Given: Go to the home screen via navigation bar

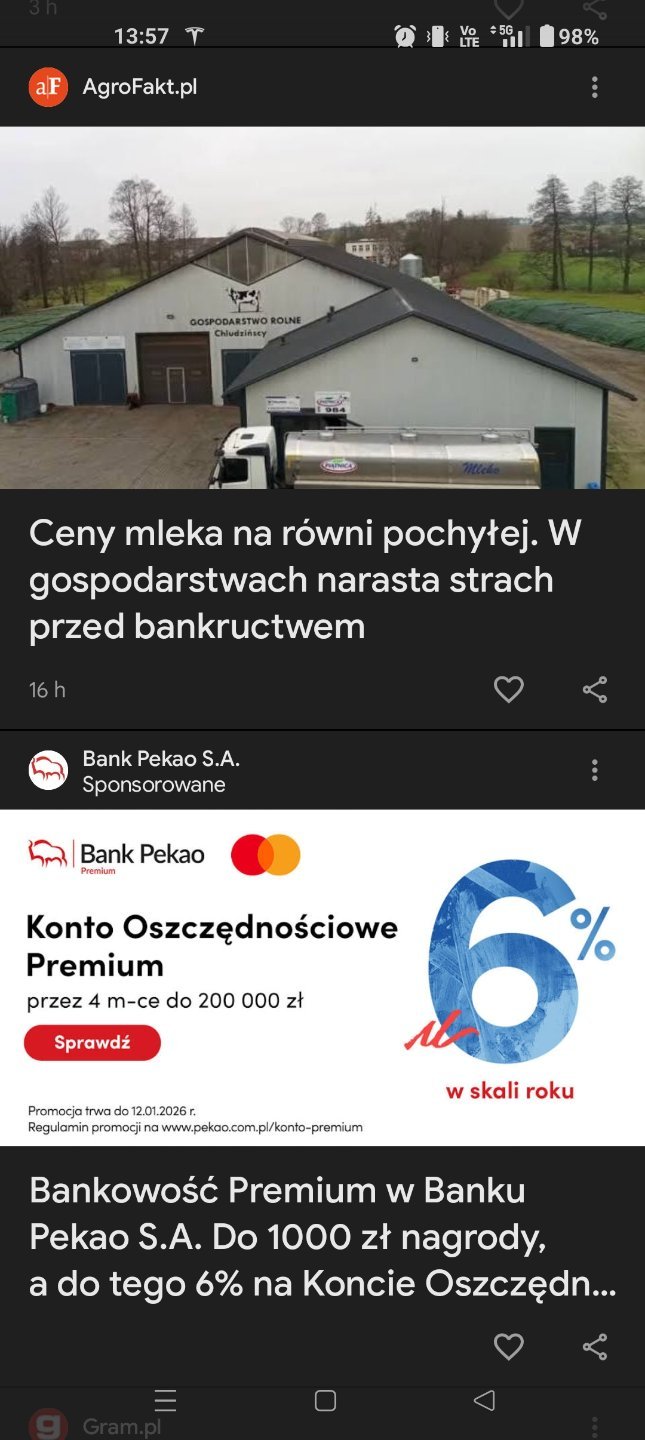Looking at the screenshot, I should tap(325, 1401).
